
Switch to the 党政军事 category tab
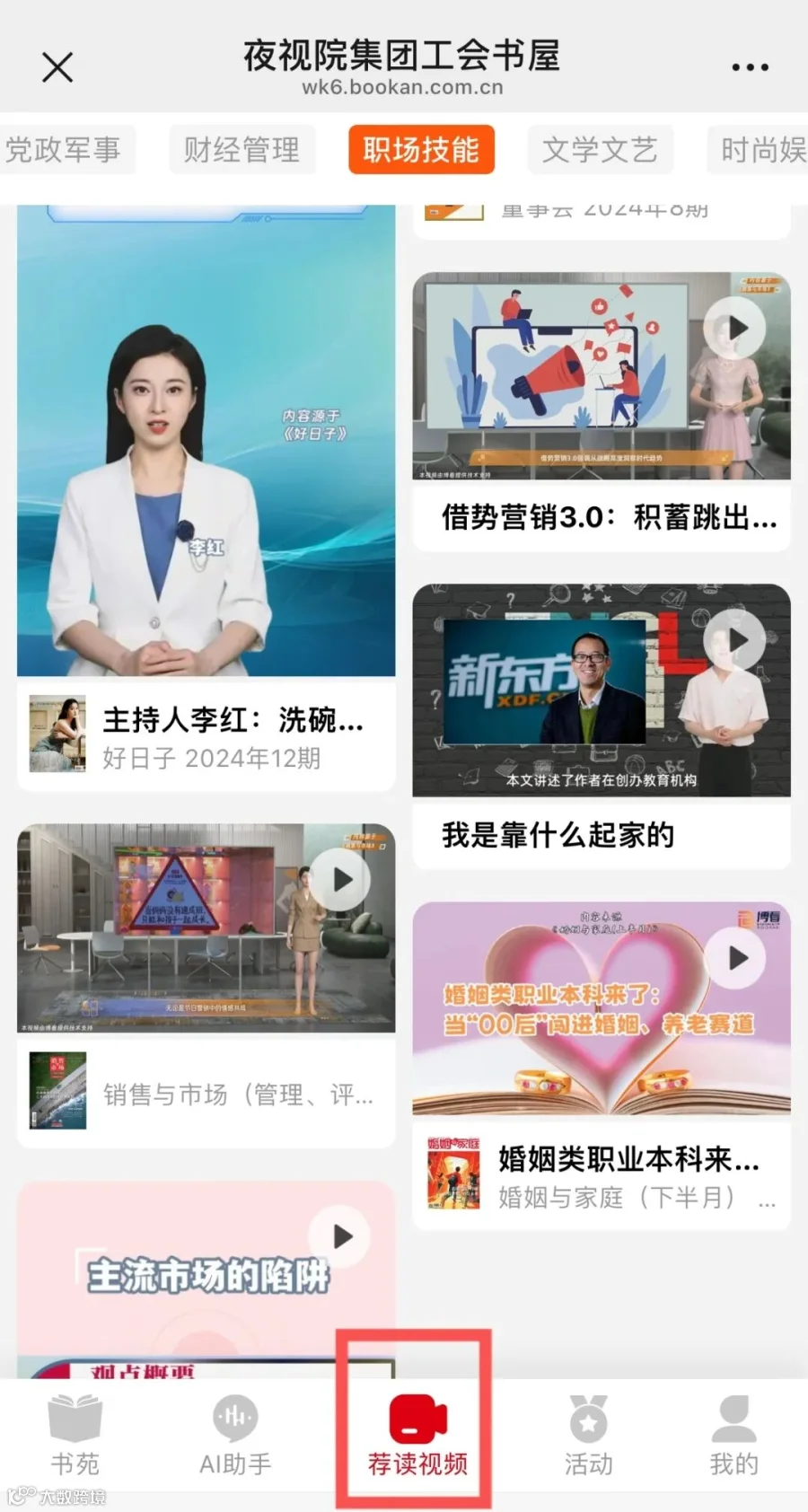tap(66, 149)
